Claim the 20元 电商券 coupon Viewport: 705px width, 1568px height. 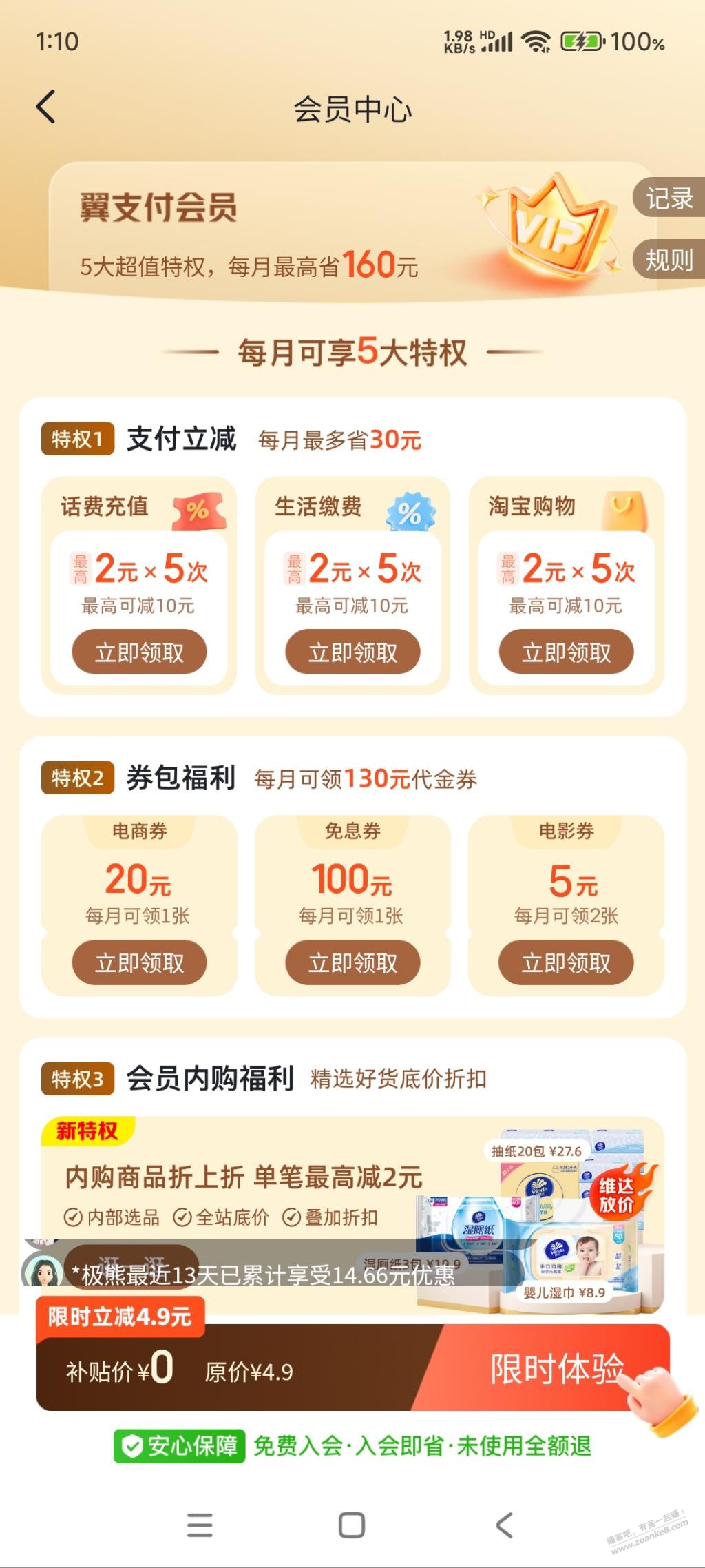(x=139, y=962)
